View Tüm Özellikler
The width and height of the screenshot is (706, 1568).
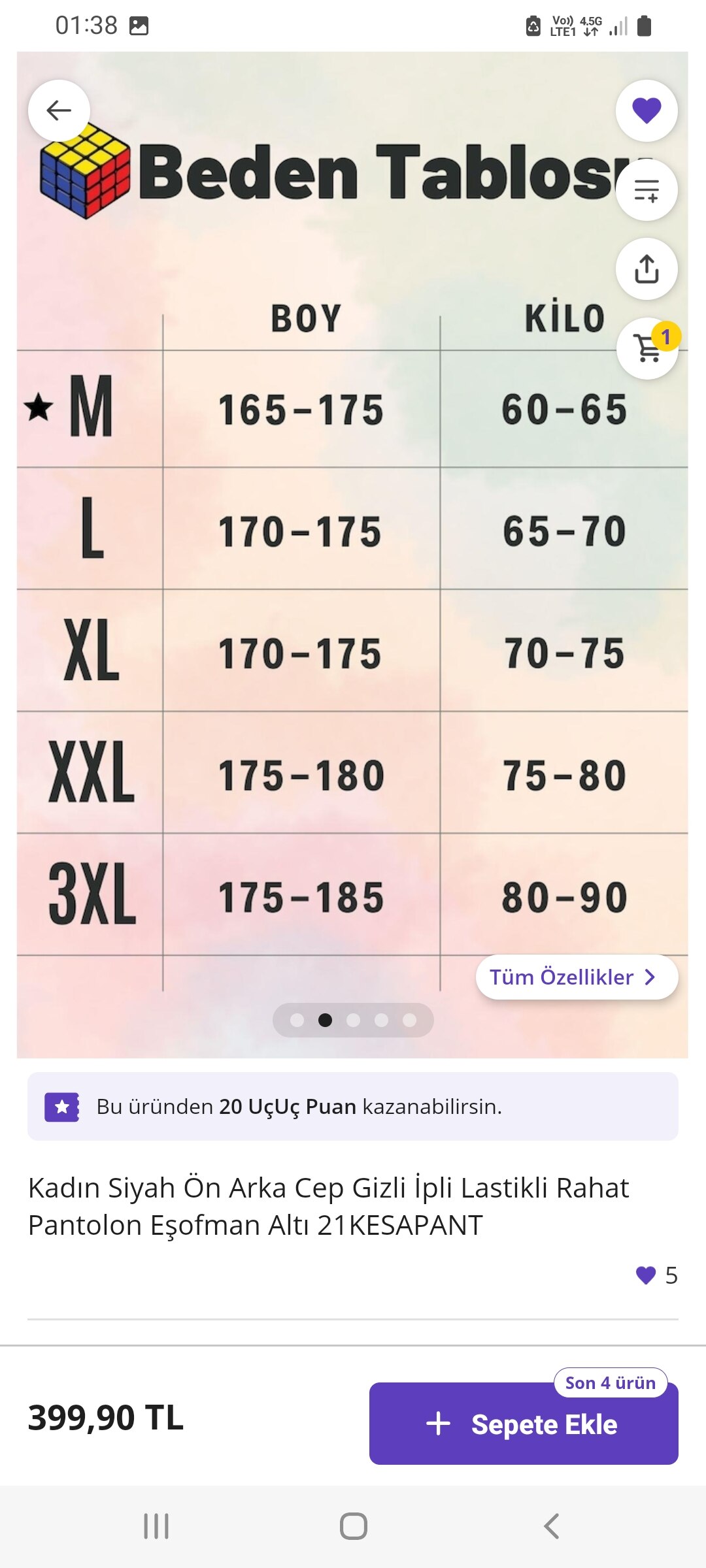point(576,977)
